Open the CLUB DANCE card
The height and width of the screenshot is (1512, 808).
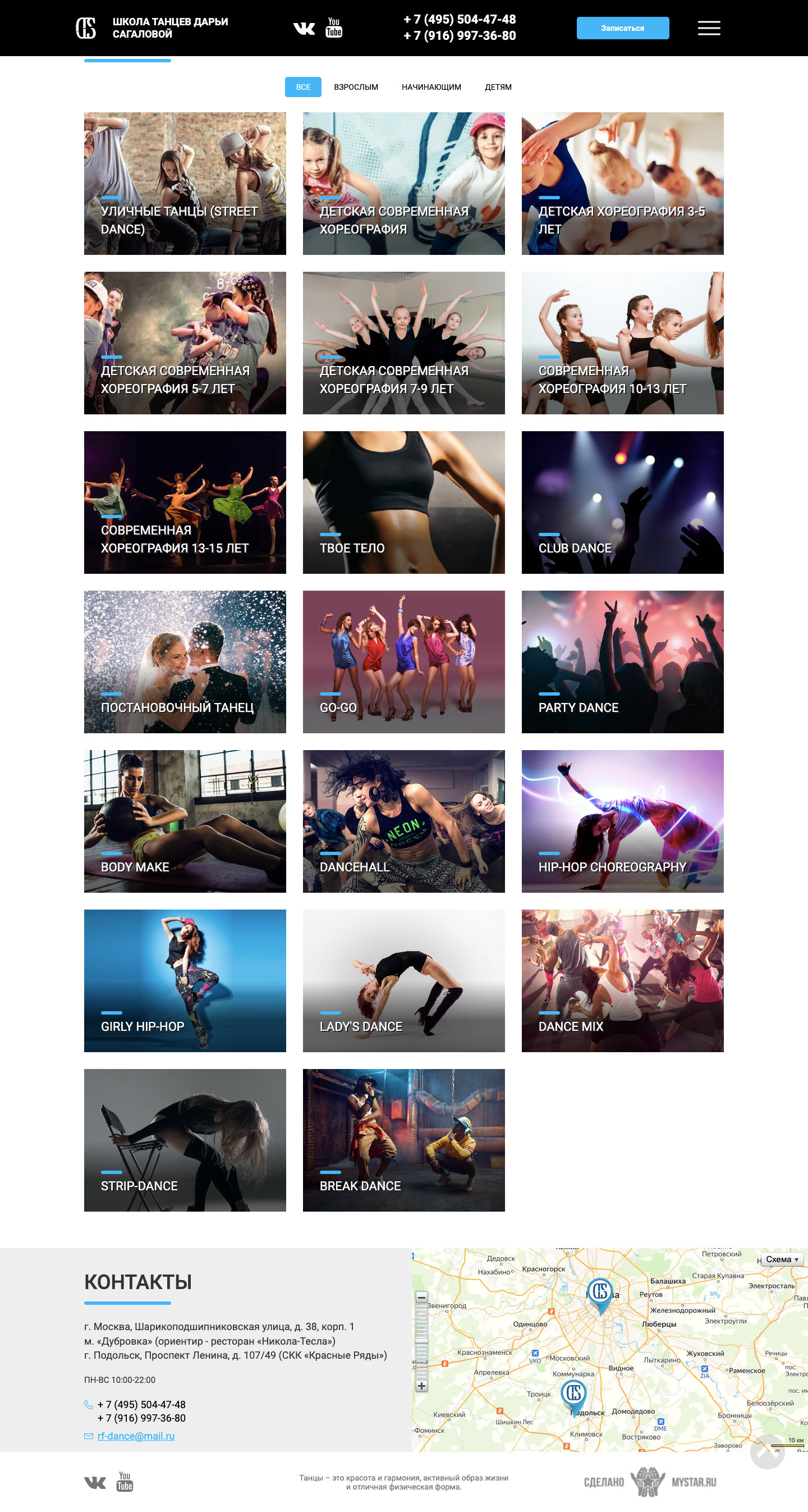(x=622, y=502)
